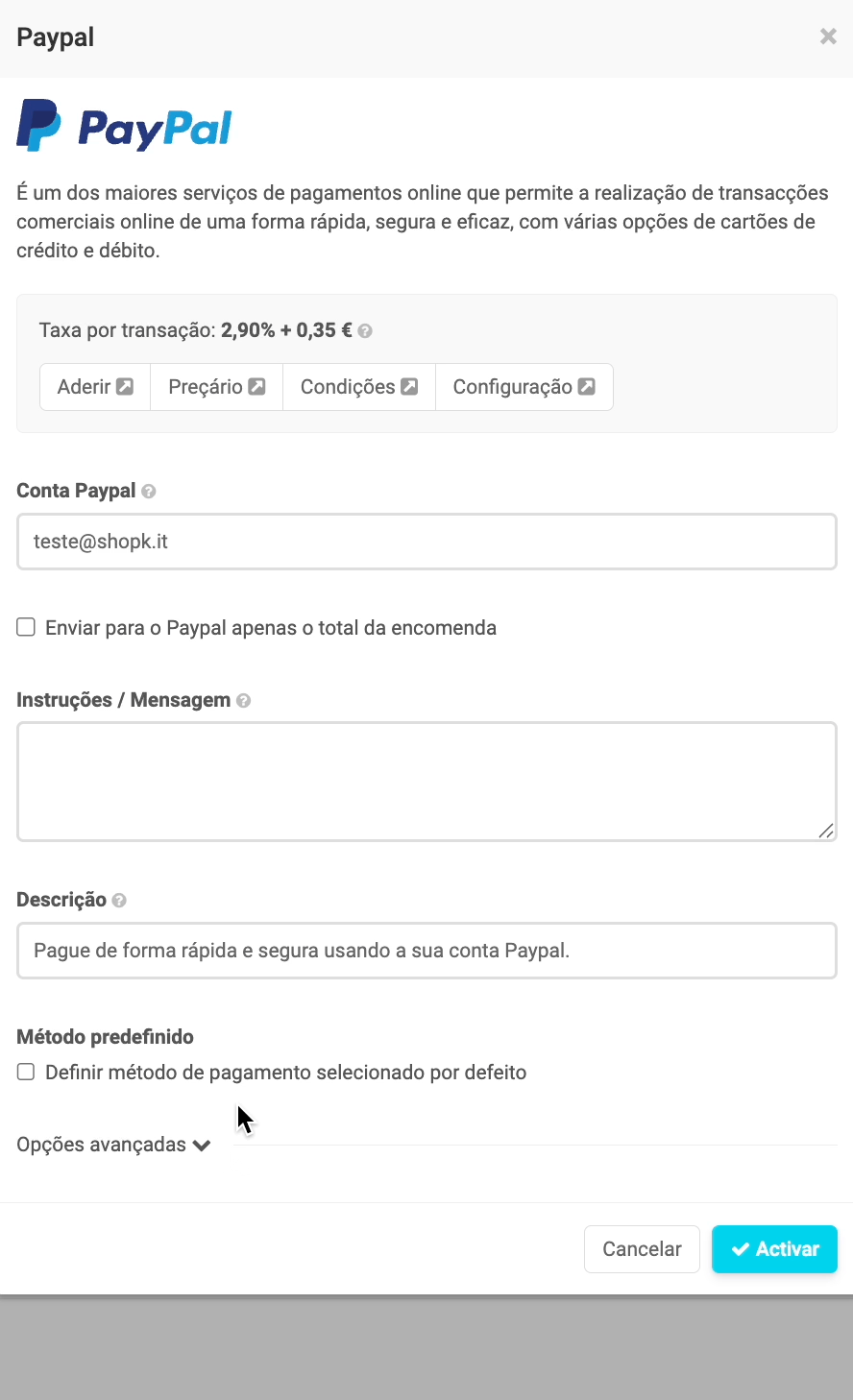Tap the help icon next to transaction fee
853x1400 pixels.
click(365, 331)
